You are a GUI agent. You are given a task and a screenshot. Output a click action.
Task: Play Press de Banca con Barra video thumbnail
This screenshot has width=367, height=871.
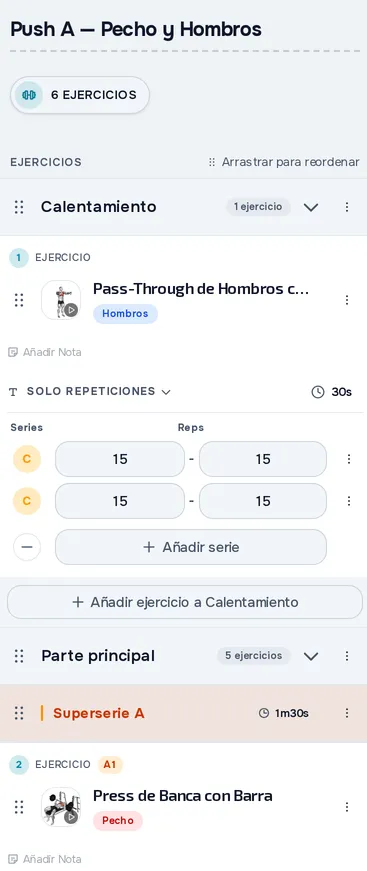(61, 807)
